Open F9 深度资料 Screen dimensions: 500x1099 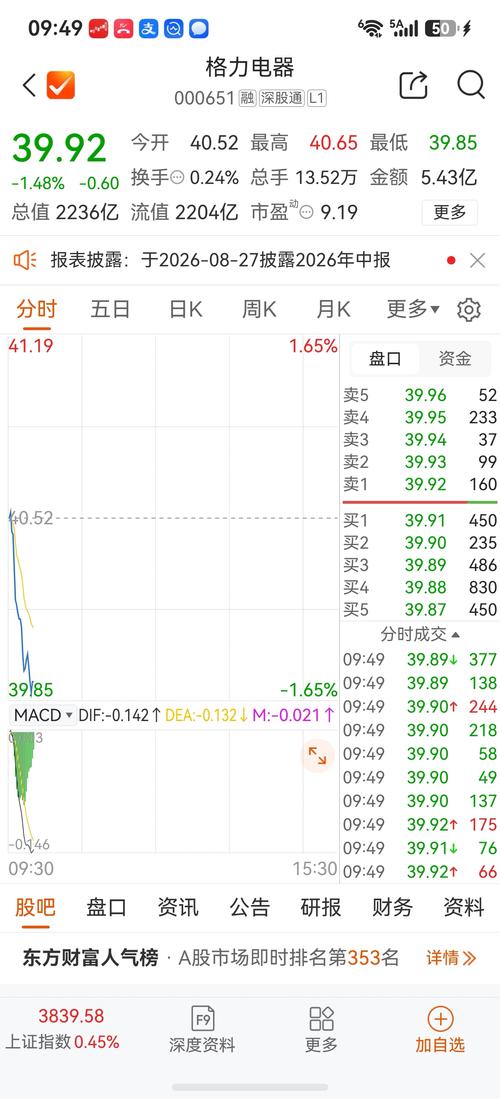point(202,1029)
